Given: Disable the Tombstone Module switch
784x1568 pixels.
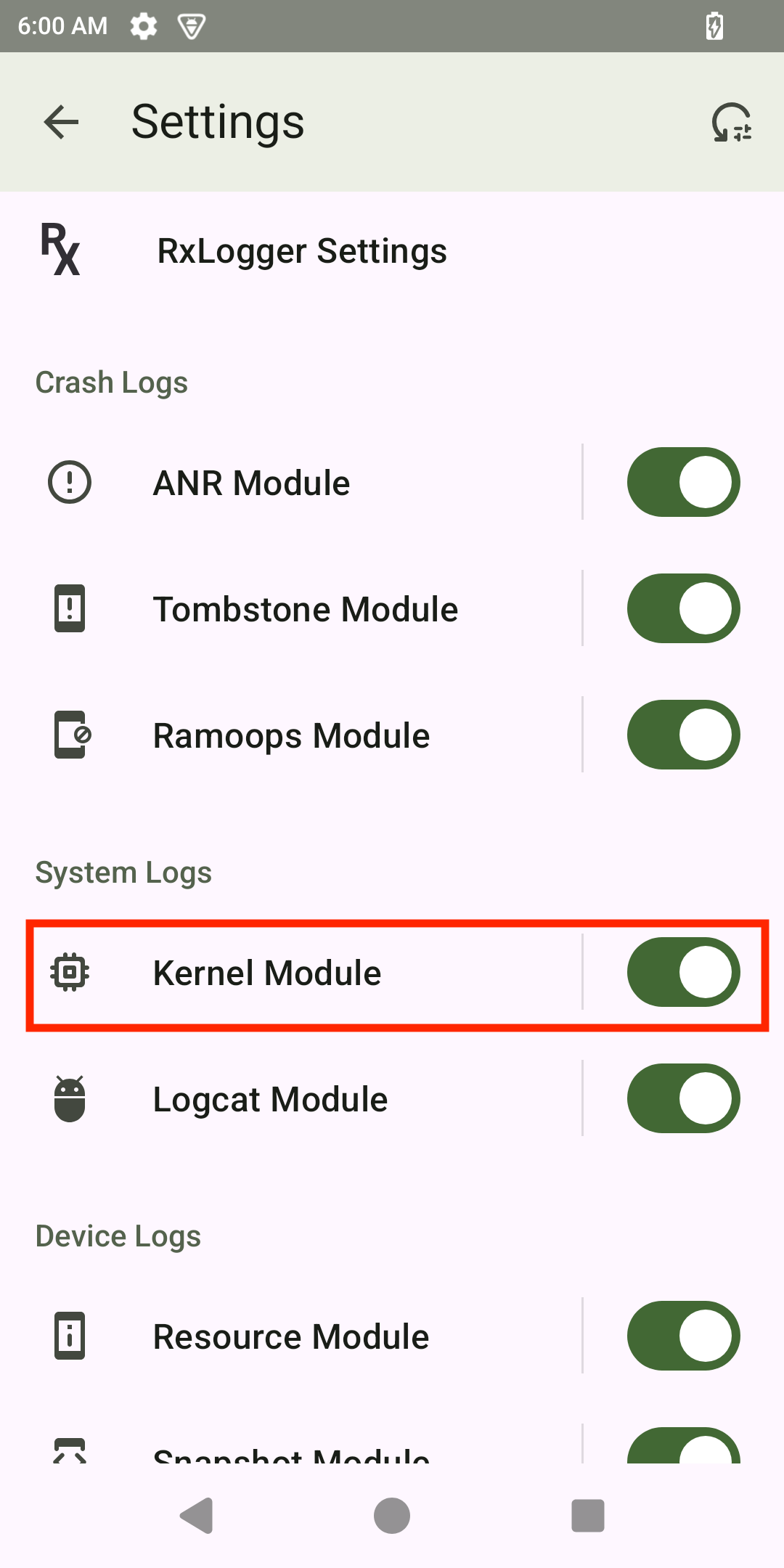Looking at the screenshot, I should (683, 609).
